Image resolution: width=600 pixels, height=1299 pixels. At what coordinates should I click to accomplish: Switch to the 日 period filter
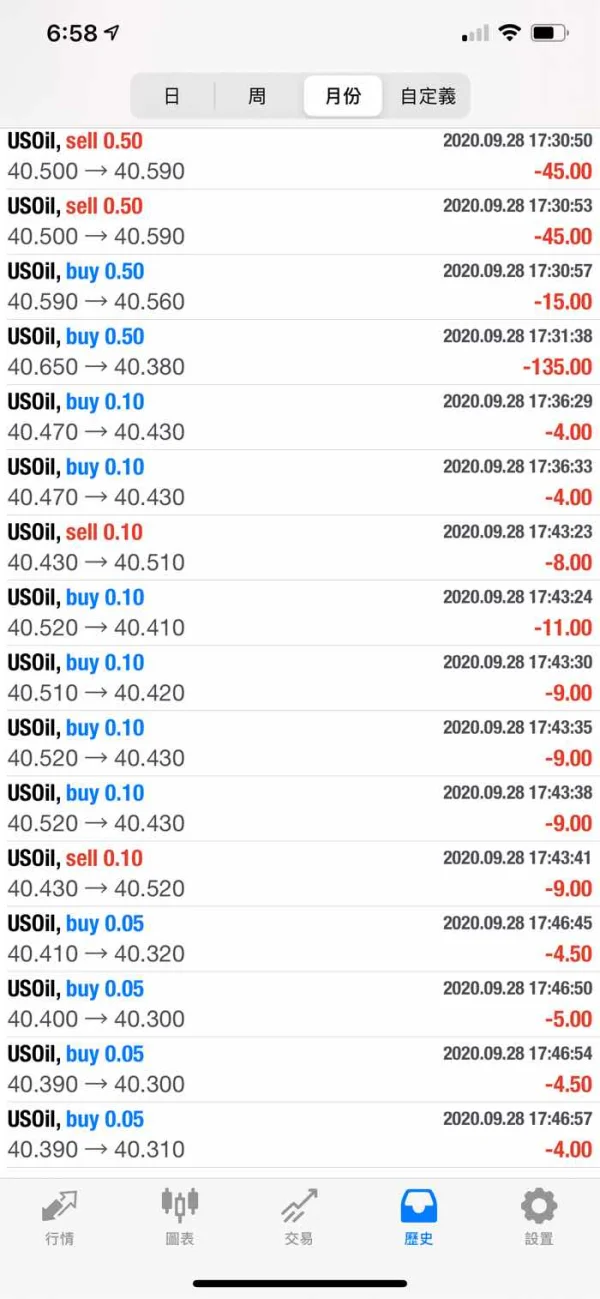coord(172,97)
